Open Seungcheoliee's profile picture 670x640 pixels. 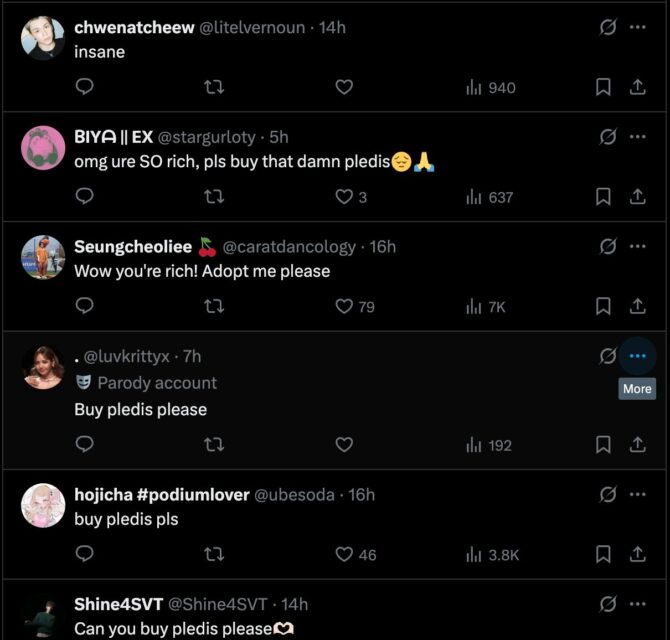43,257
